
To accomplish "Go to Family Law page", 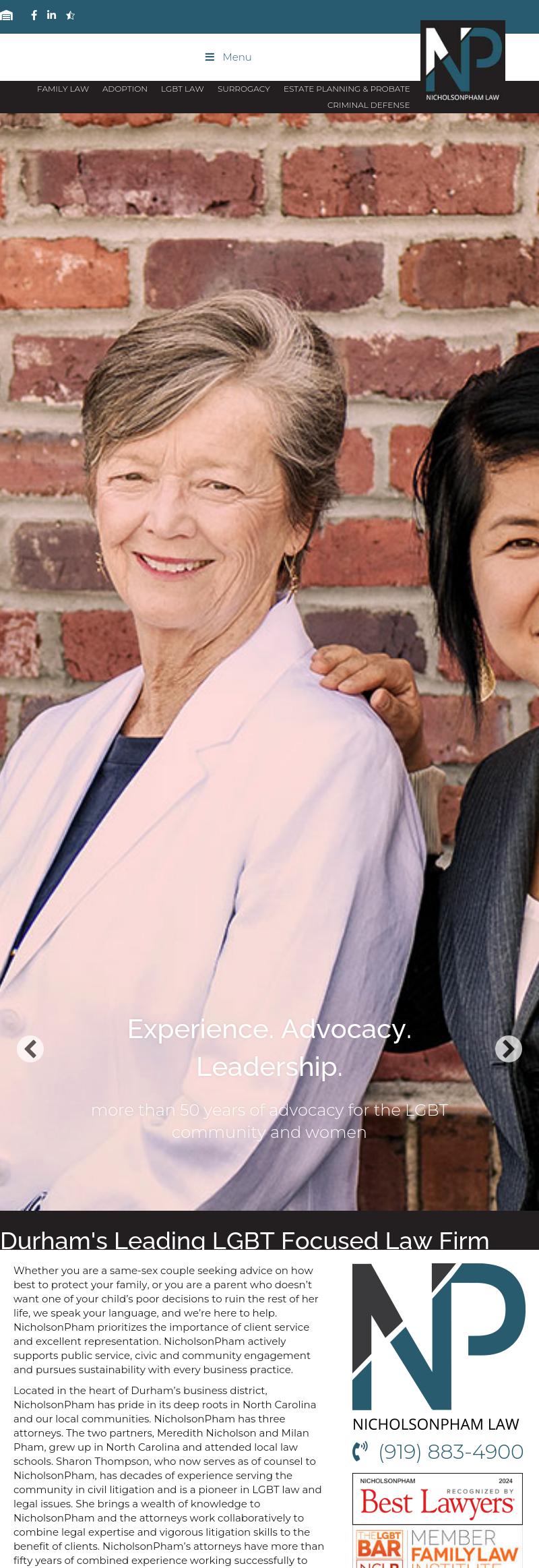I will (63, 89).
